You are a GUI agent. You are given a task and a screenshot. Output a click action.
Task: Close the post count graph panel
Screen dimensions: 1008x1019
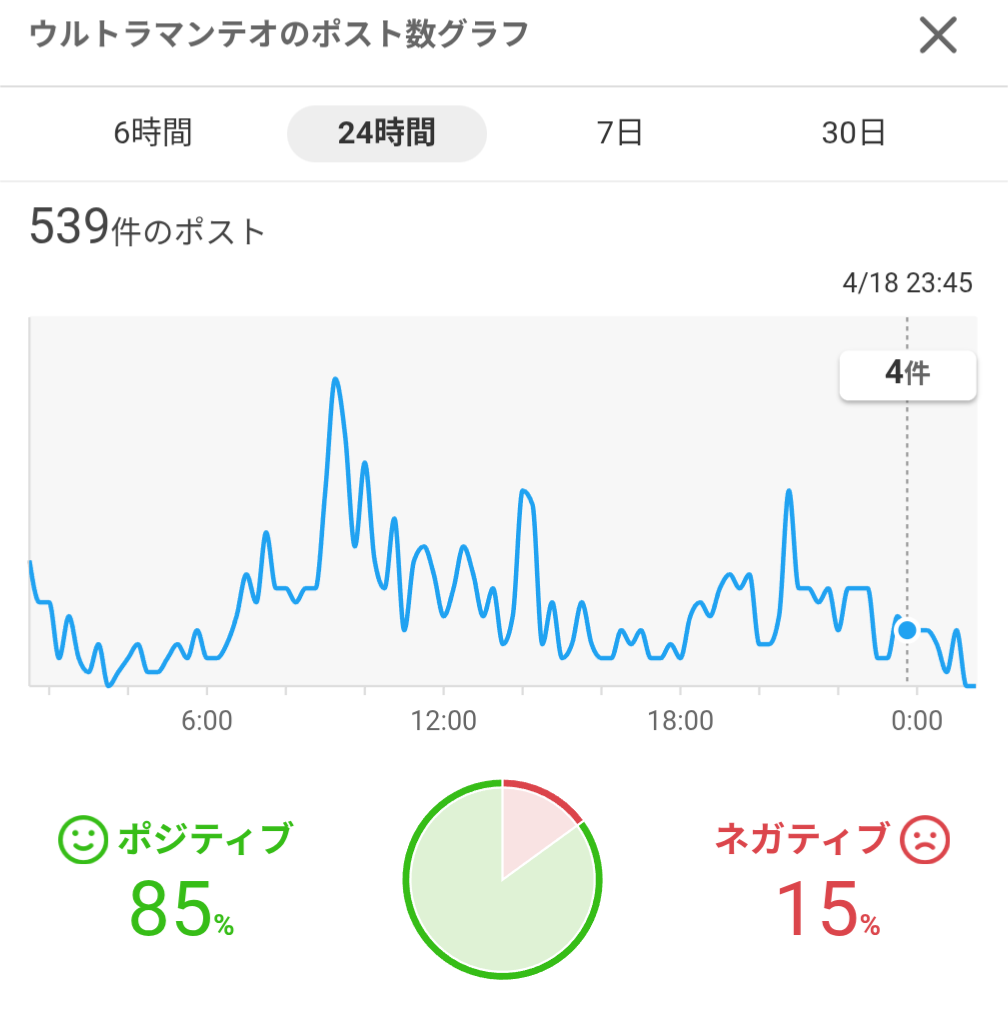click(x=937, y=37)
